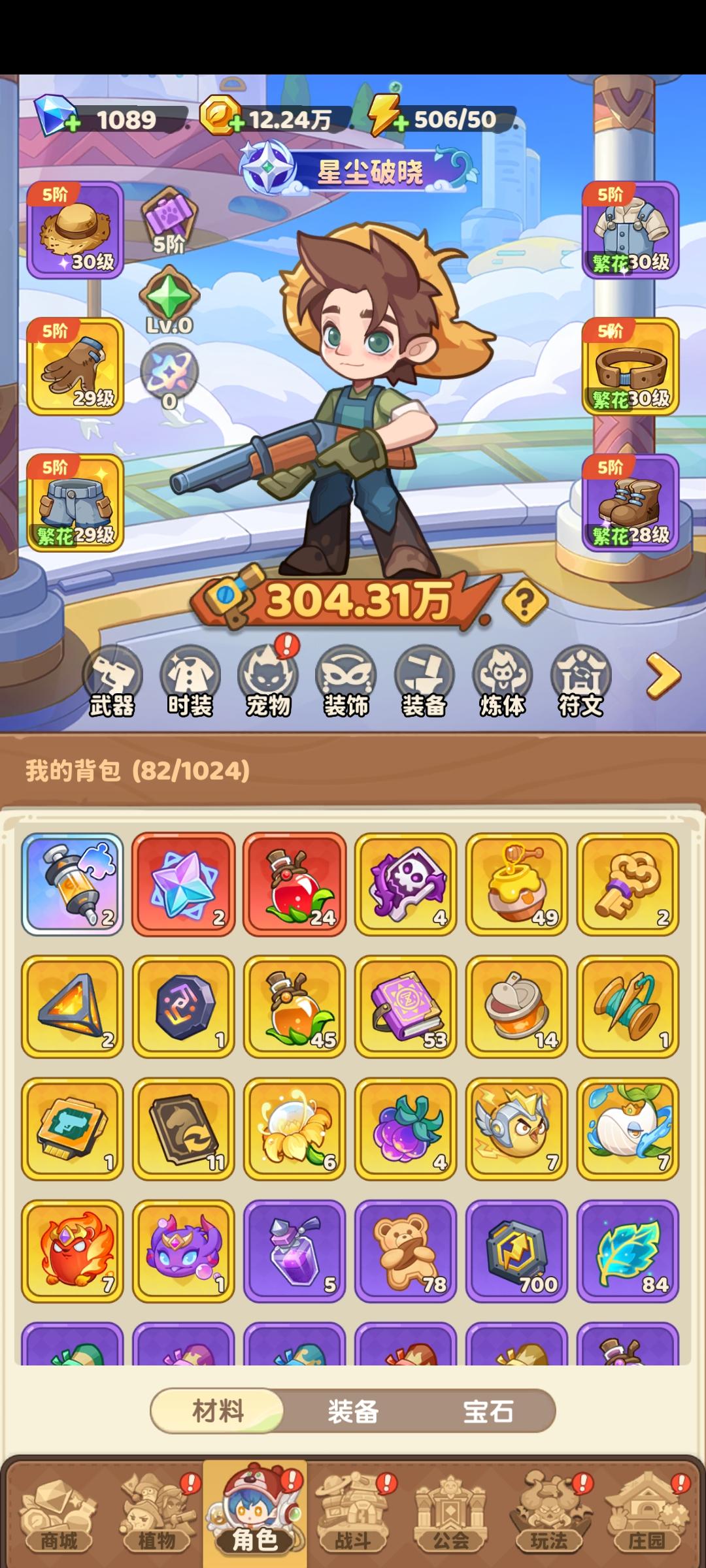Viewport: 706px width, 1568px height.
Task: Select the teddy bear cookie item x78
Action: (x=405, y=1251)
